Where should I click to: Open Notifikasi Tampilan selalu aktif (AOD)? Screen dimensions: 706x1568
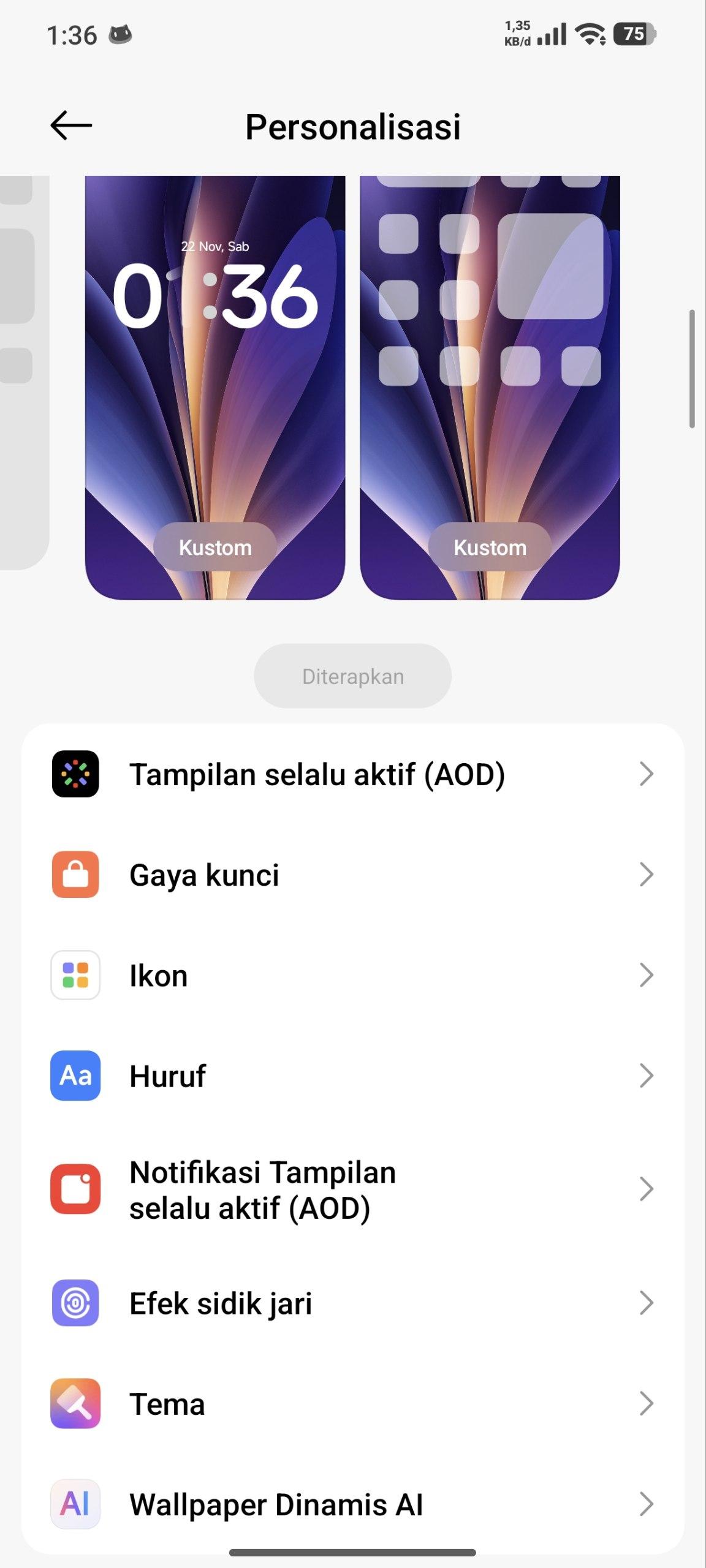click(x=353, y=1189)
